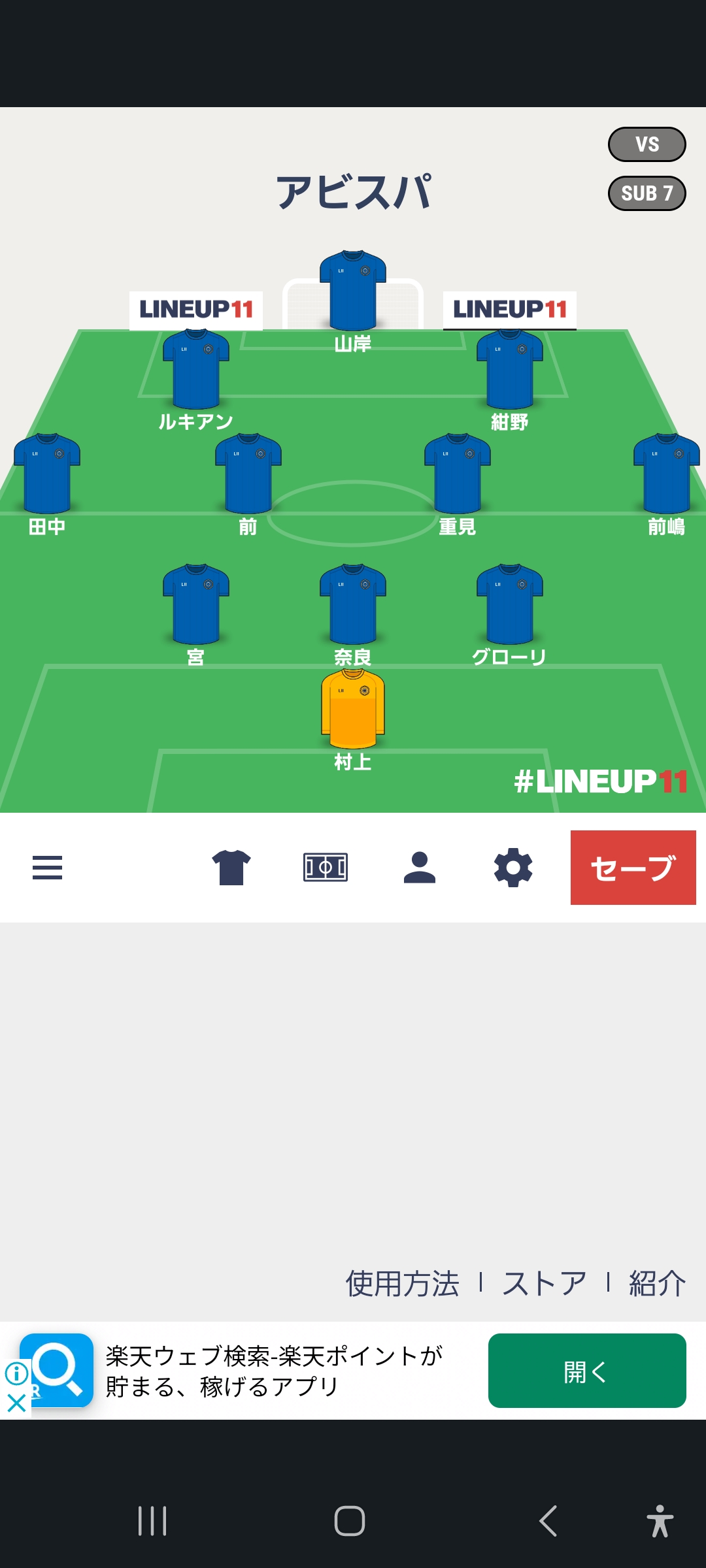Select the player 前嶋
Screen dimensions: 706x1568
(x=665, y=474)
